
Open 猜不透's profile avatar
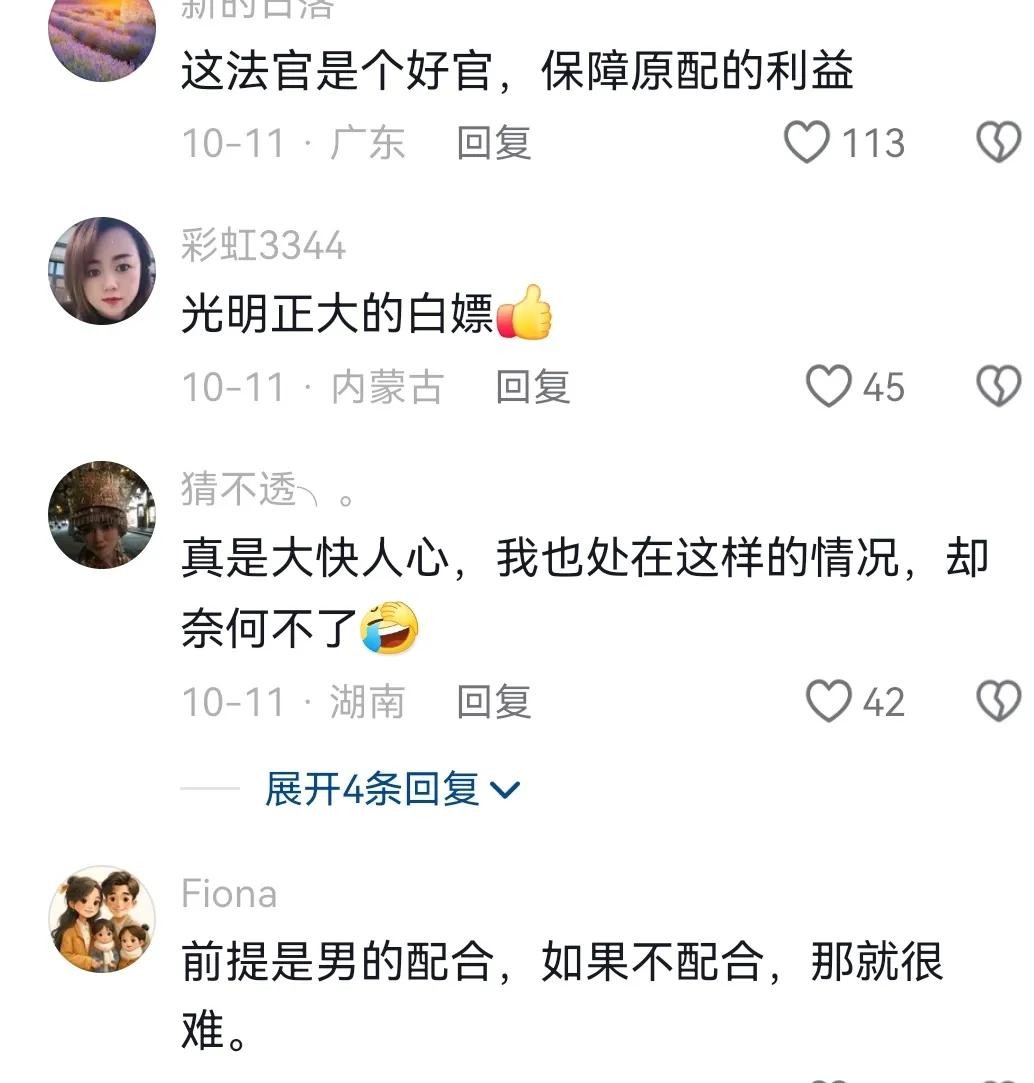102,515
